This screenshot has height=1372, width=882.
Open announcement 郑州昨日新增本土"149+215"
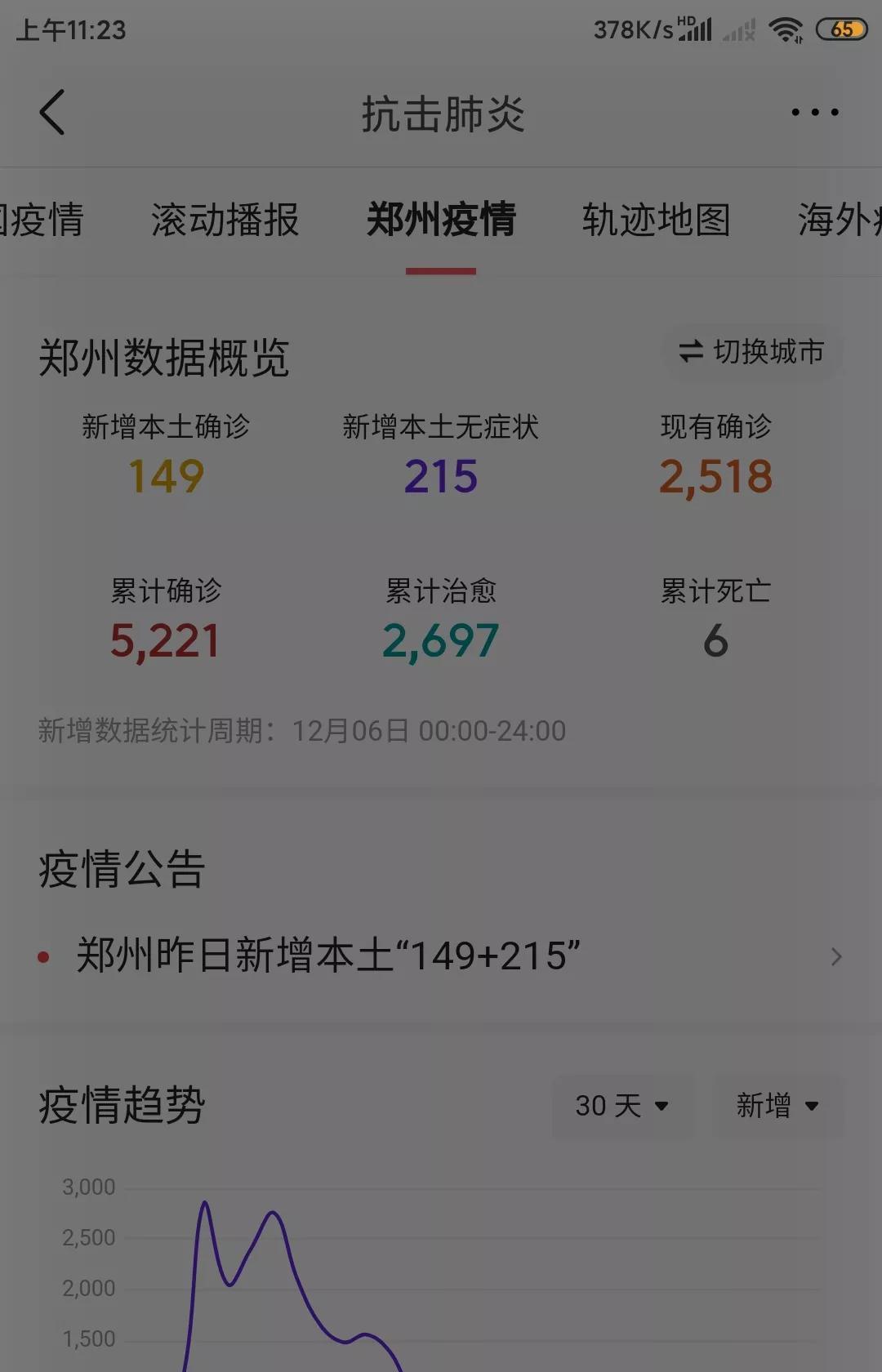click(x=441, y=955)
